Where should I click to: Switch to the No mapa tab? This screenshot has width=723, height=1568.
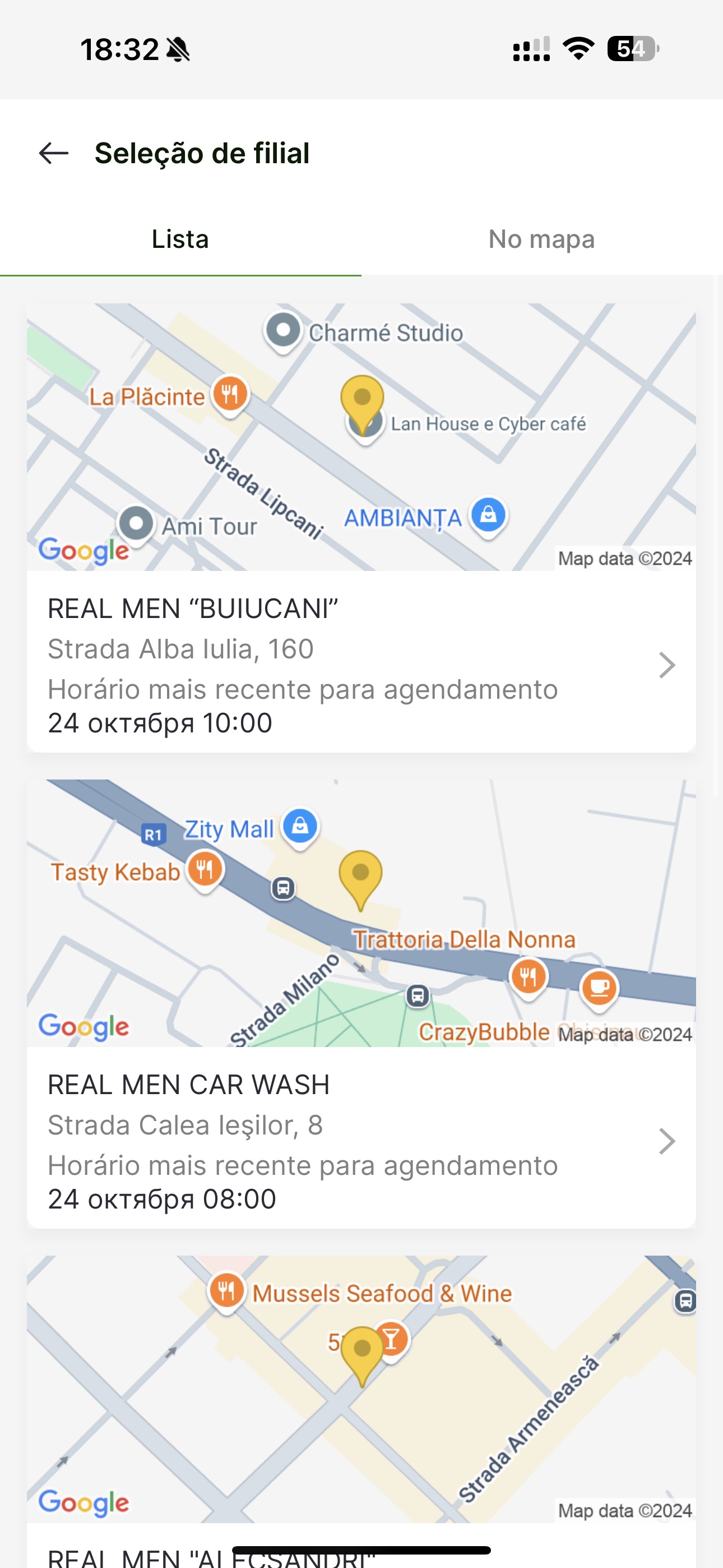coord(541,239)
